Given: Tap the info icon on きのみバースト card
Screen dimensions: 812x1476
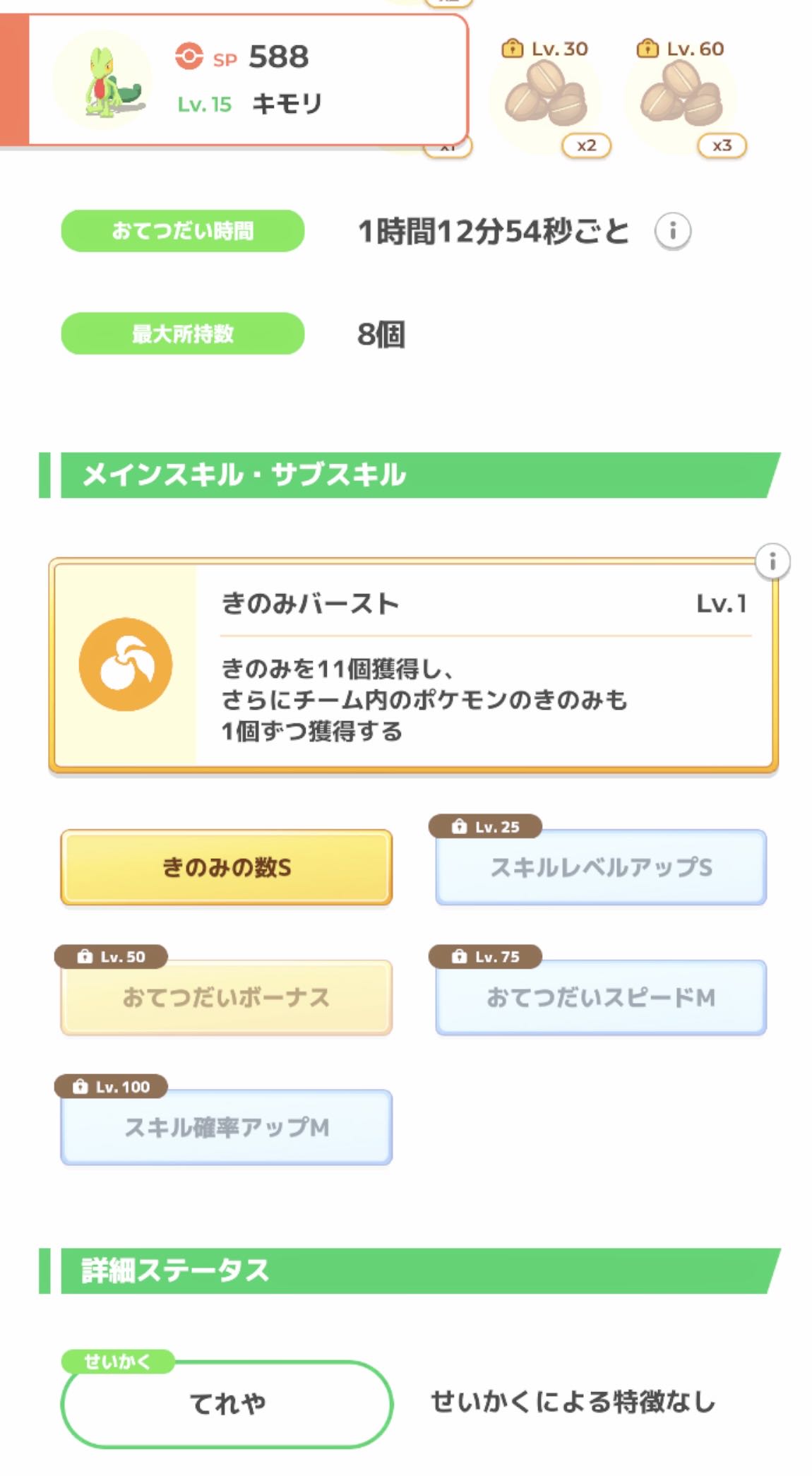Looking at the screenshot, I should point(772,561).
